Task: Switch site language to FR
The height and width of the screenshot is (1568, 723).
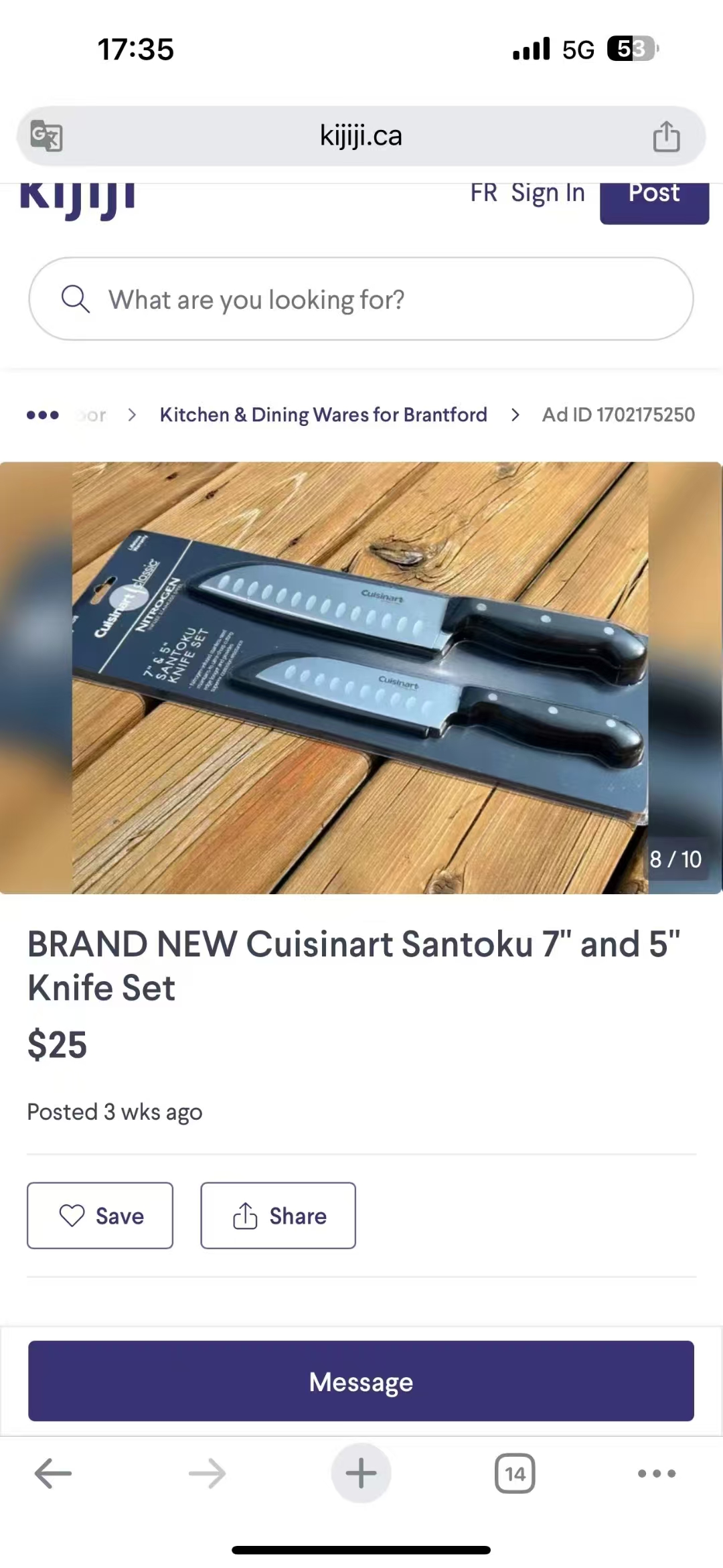Action: tap(483, 193)
